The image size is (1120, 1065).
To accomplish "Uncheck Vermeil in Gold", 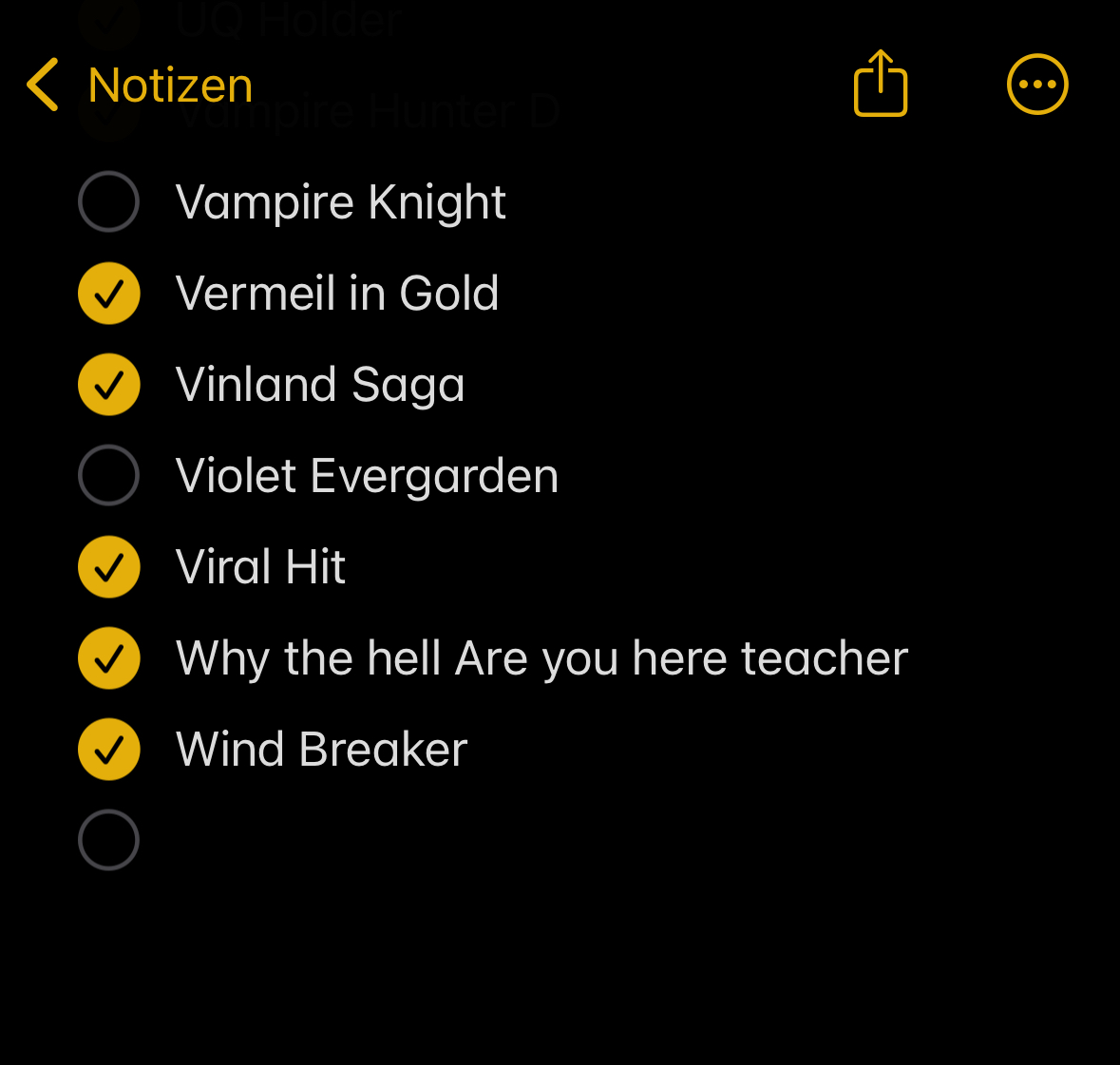I will pos(109,293).
